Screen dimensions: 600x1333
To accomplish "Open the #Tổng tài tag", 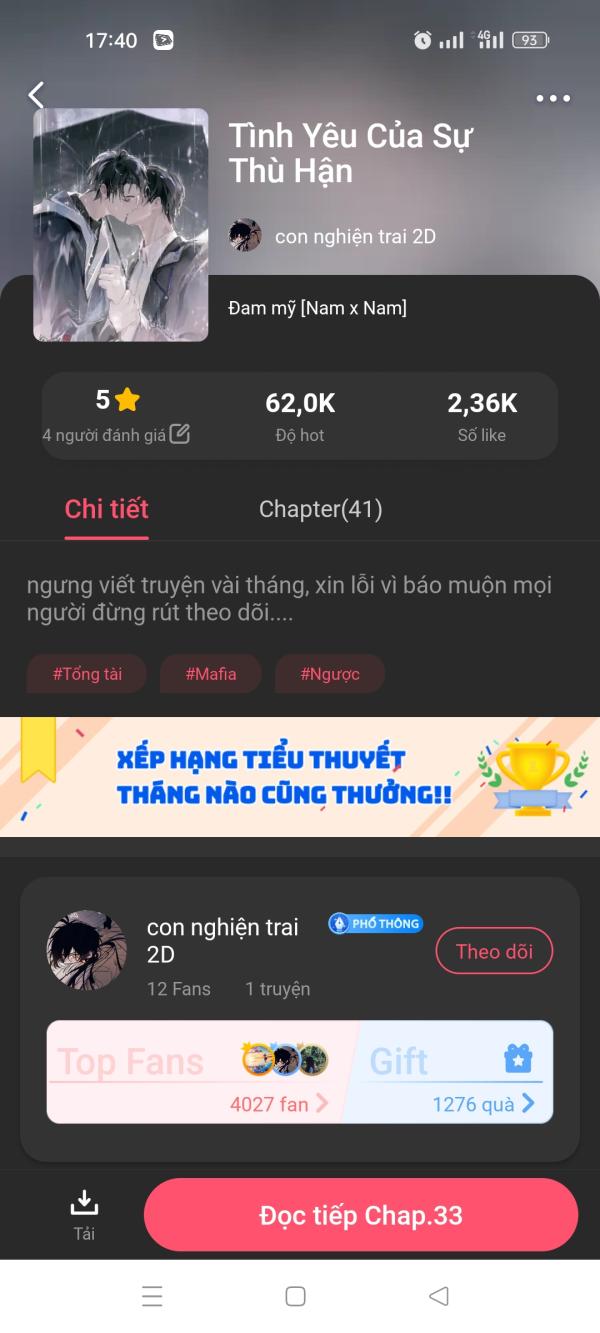I will pos(87,674).
